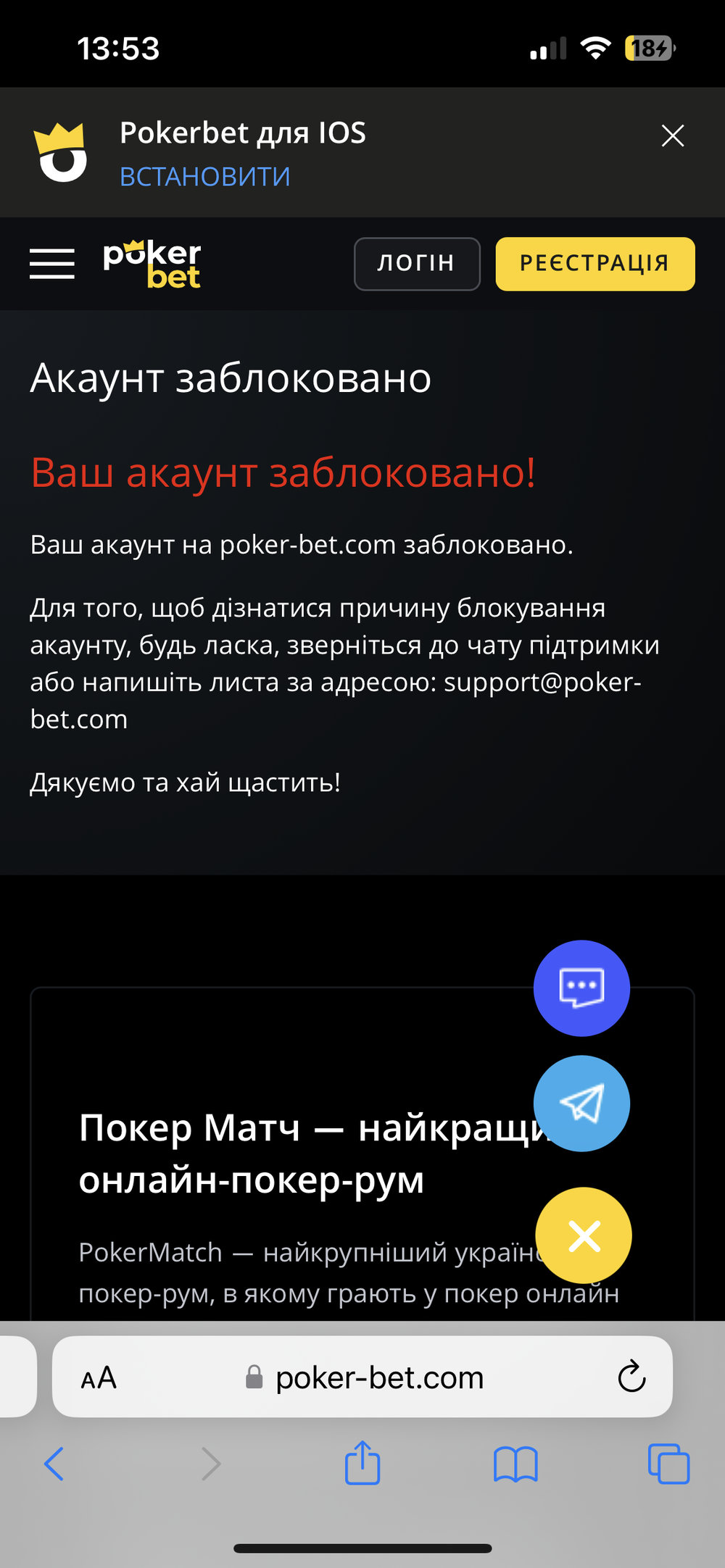Contact support via the Telegram button
Screen dimensions: 725x1568
pyautogui.click(x=581, y=1104)
